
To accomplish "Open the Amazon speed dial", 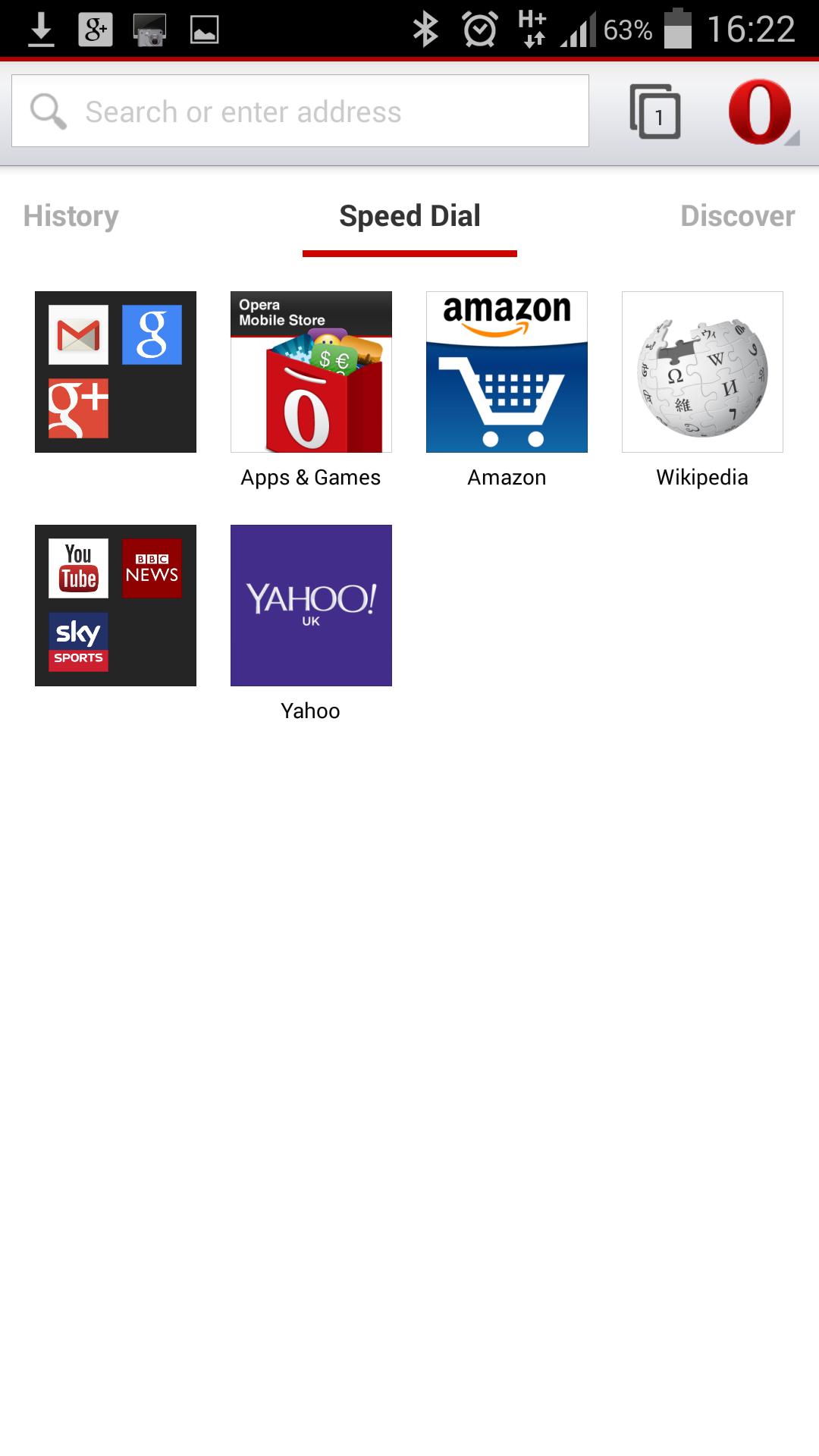I will (x=507, y=372).
